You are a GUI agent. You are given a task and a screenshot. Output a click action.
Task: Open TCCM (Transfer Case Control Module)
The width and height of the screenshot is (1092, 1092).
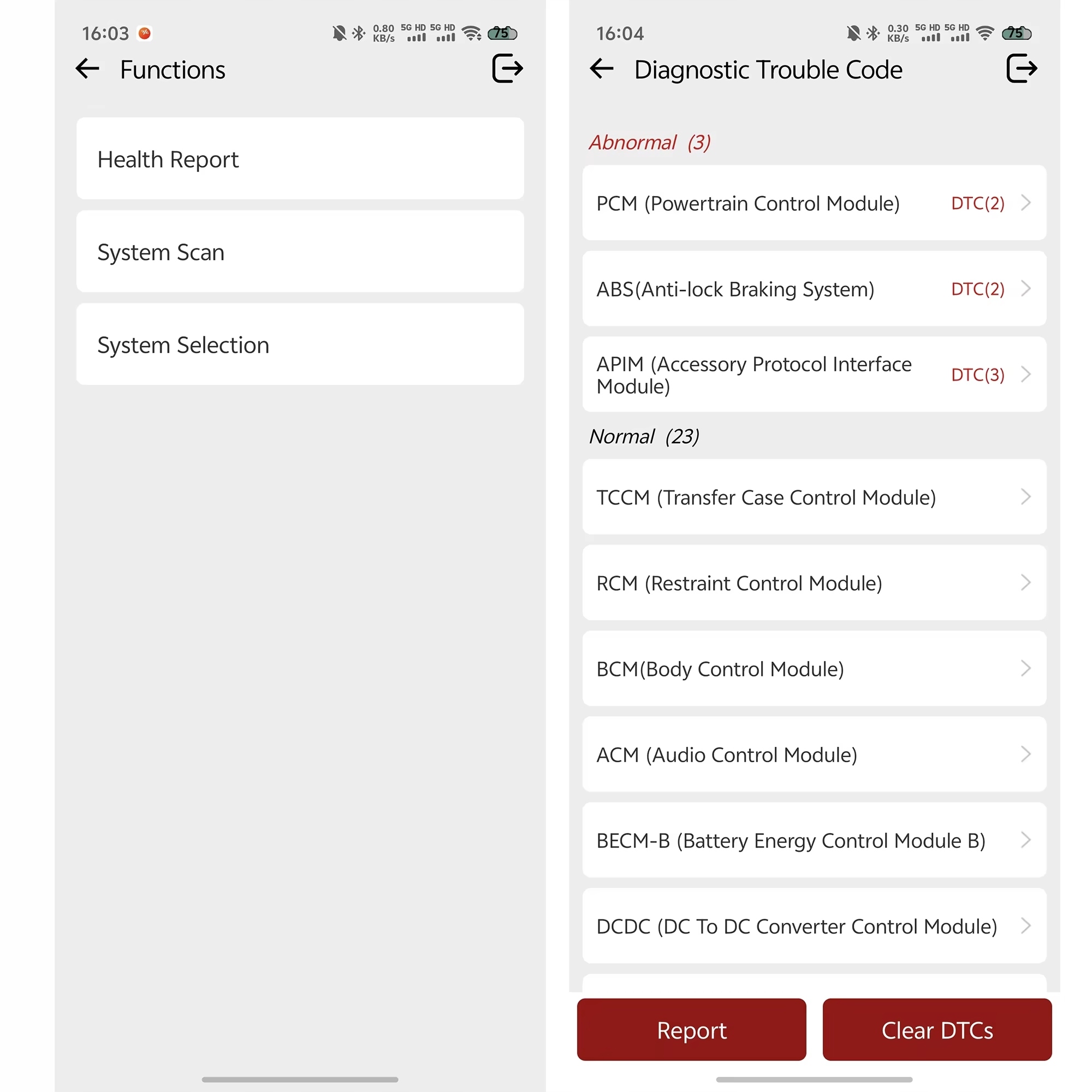[x=814, y=497]
